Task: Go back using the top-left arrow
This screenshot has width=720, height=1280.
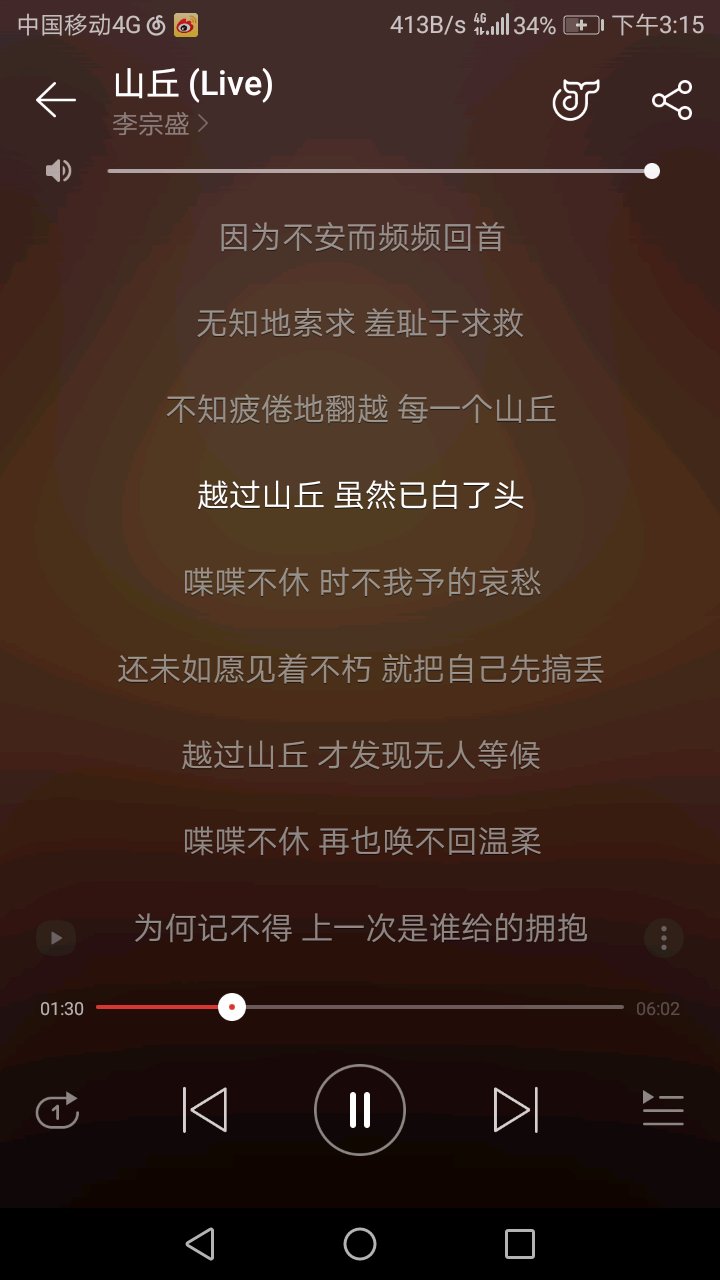Action: pos(56,100)
